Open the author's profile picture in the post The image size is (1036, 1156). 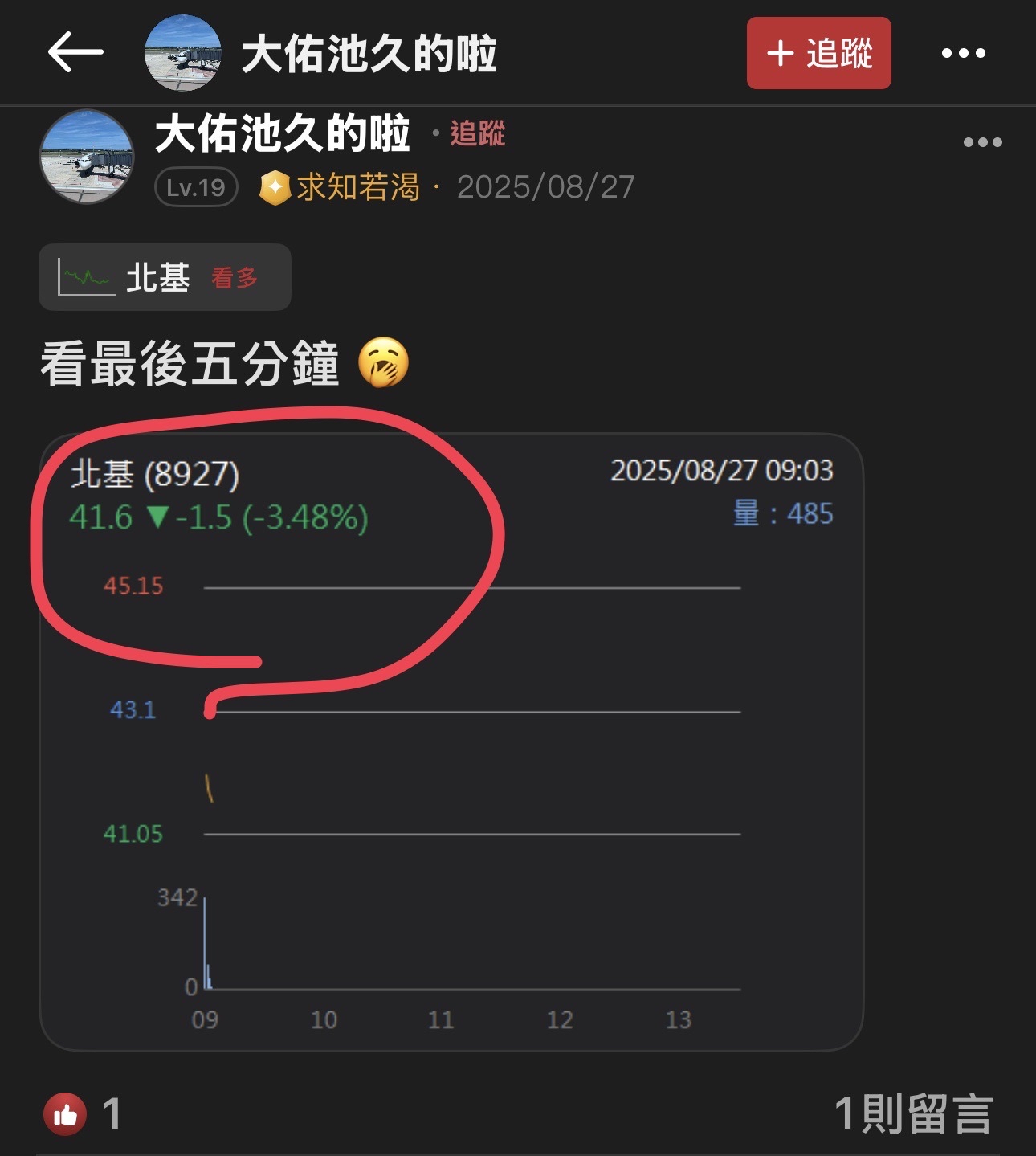pos(87,157)
